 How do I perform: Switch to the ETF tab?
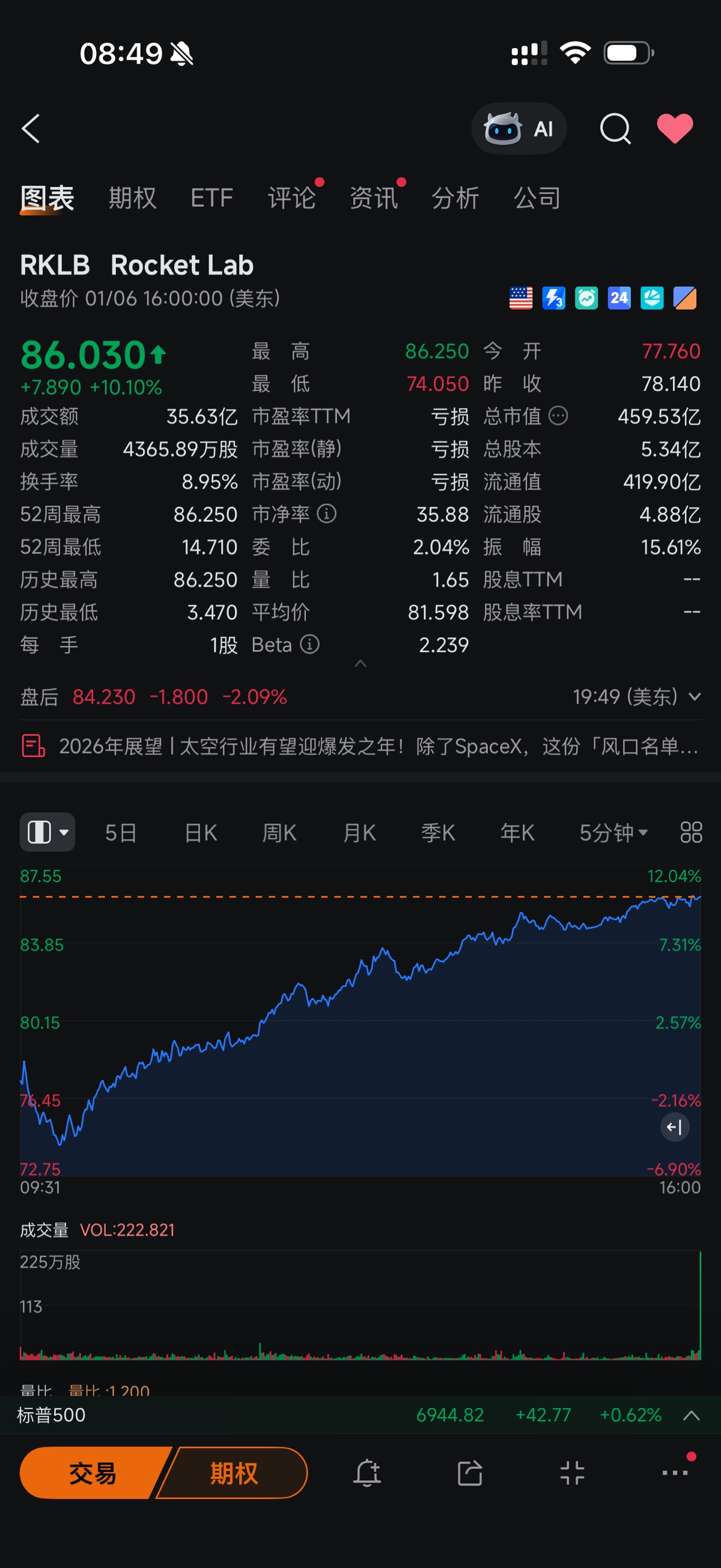pyautogui.click(x=211, y=198)
